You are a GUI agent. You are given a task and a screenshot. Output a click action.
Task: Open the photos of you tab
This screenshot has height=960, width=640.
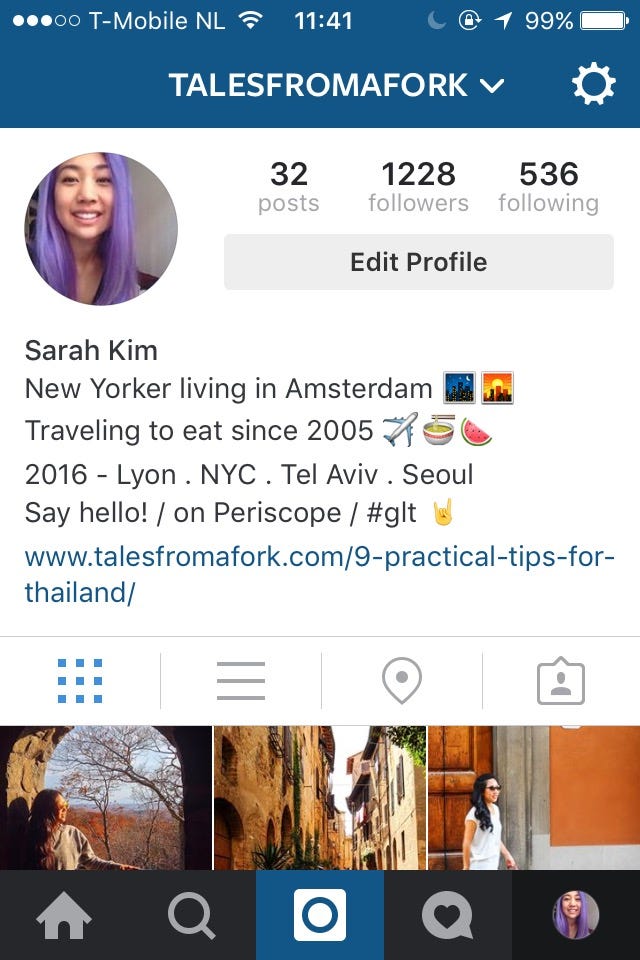(x=561, y=681)
